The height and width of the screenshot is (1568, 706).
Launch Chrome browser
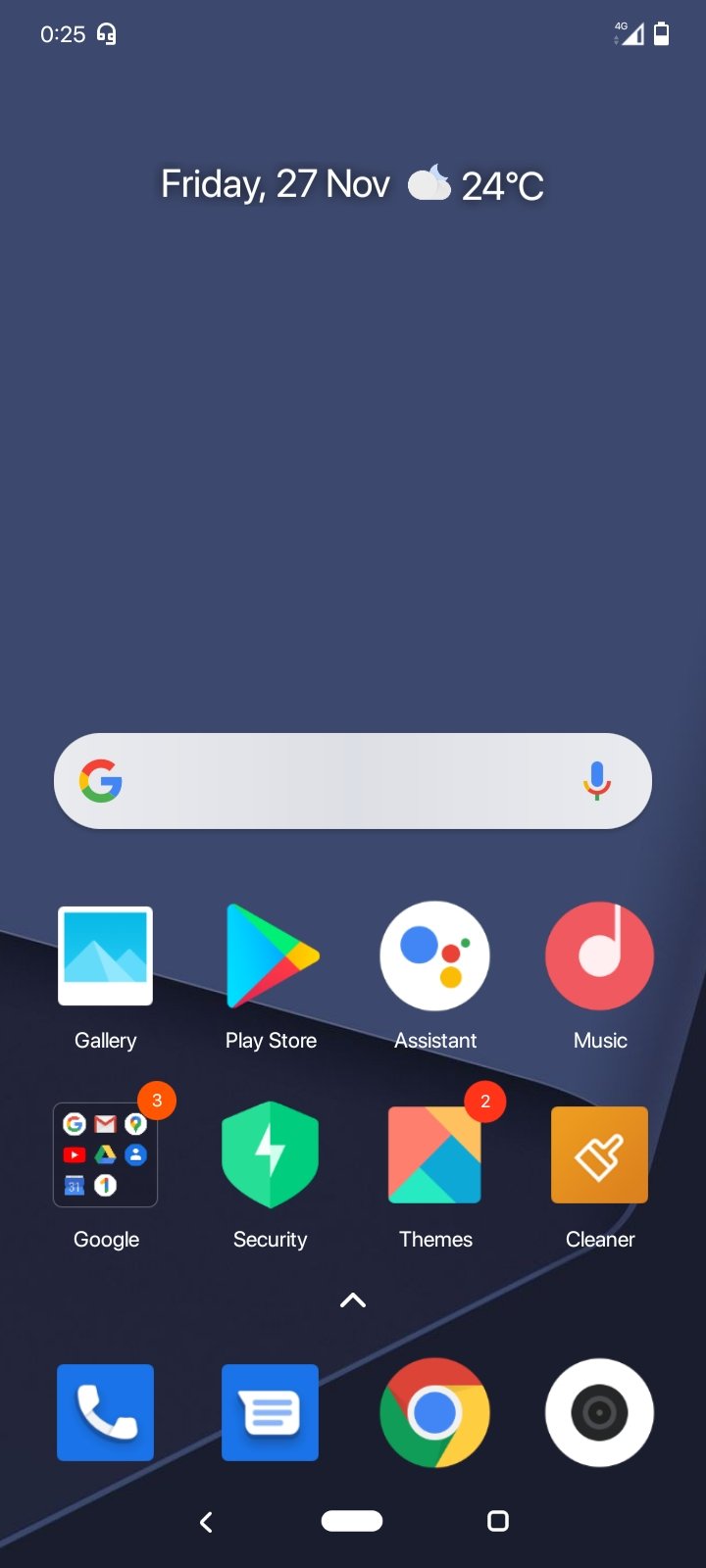[434, 1412]
